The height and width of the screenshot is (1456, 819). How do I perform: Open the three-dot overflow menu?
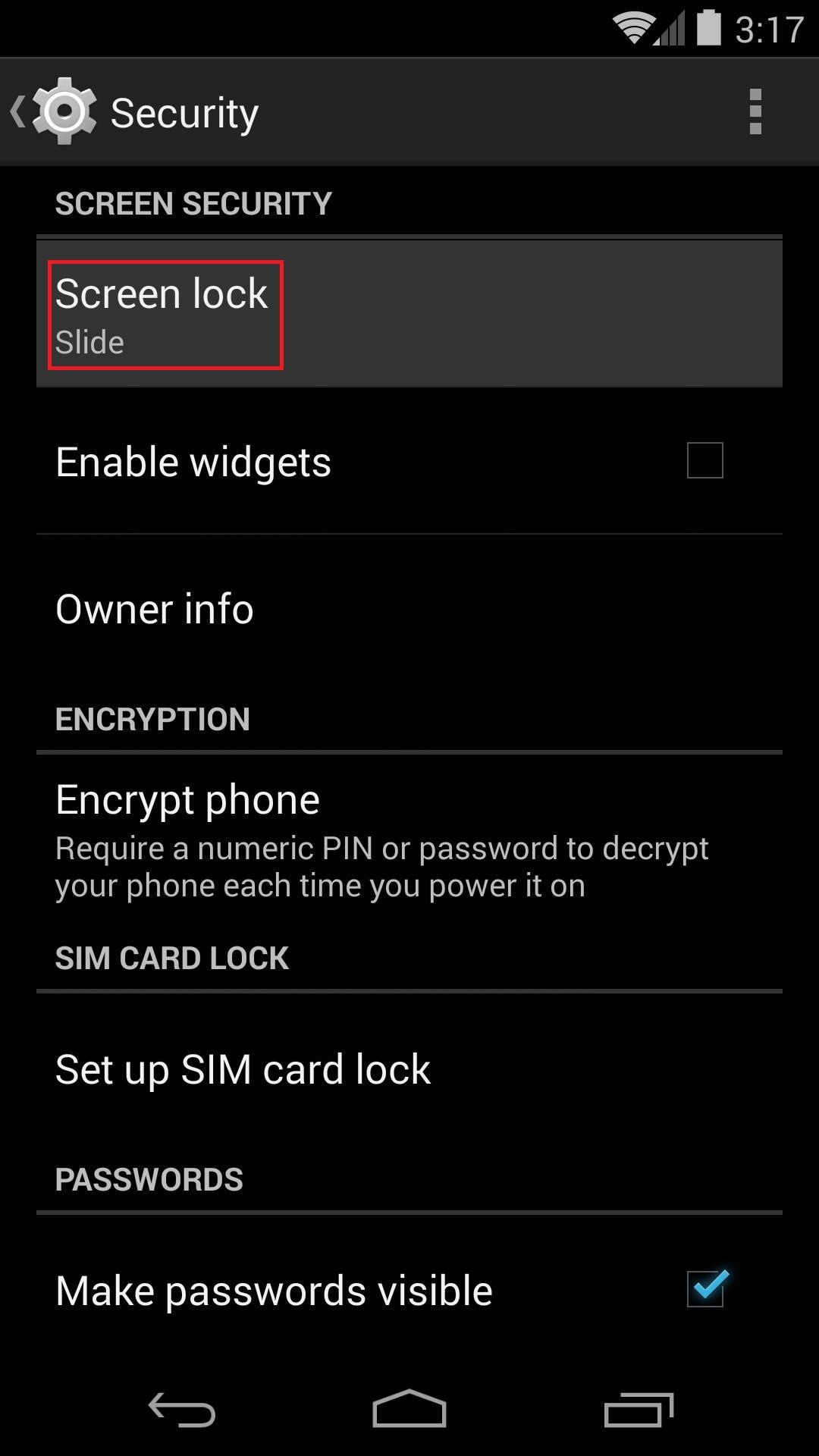coord(755,112)
